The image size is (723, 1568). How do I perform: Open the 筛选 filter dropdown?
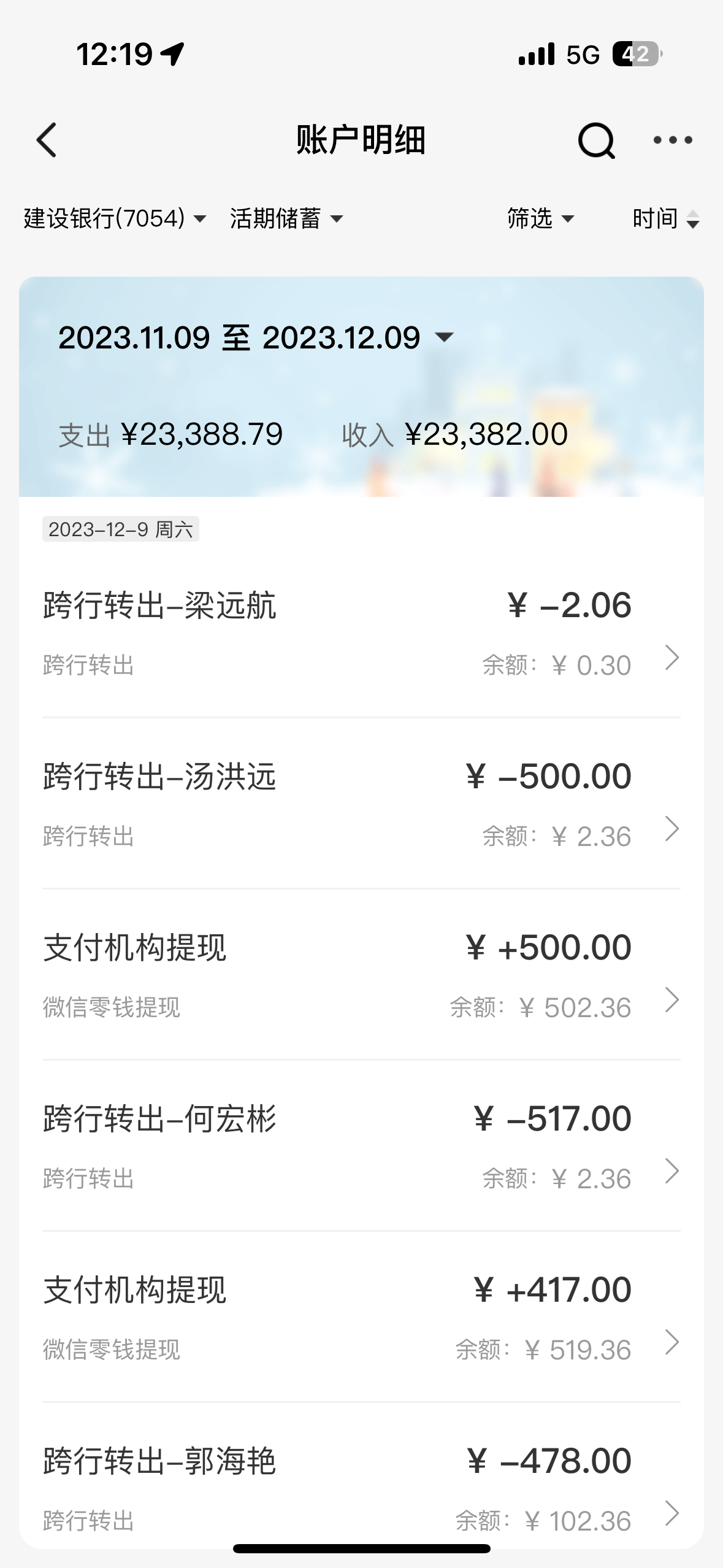click(540, 218)
